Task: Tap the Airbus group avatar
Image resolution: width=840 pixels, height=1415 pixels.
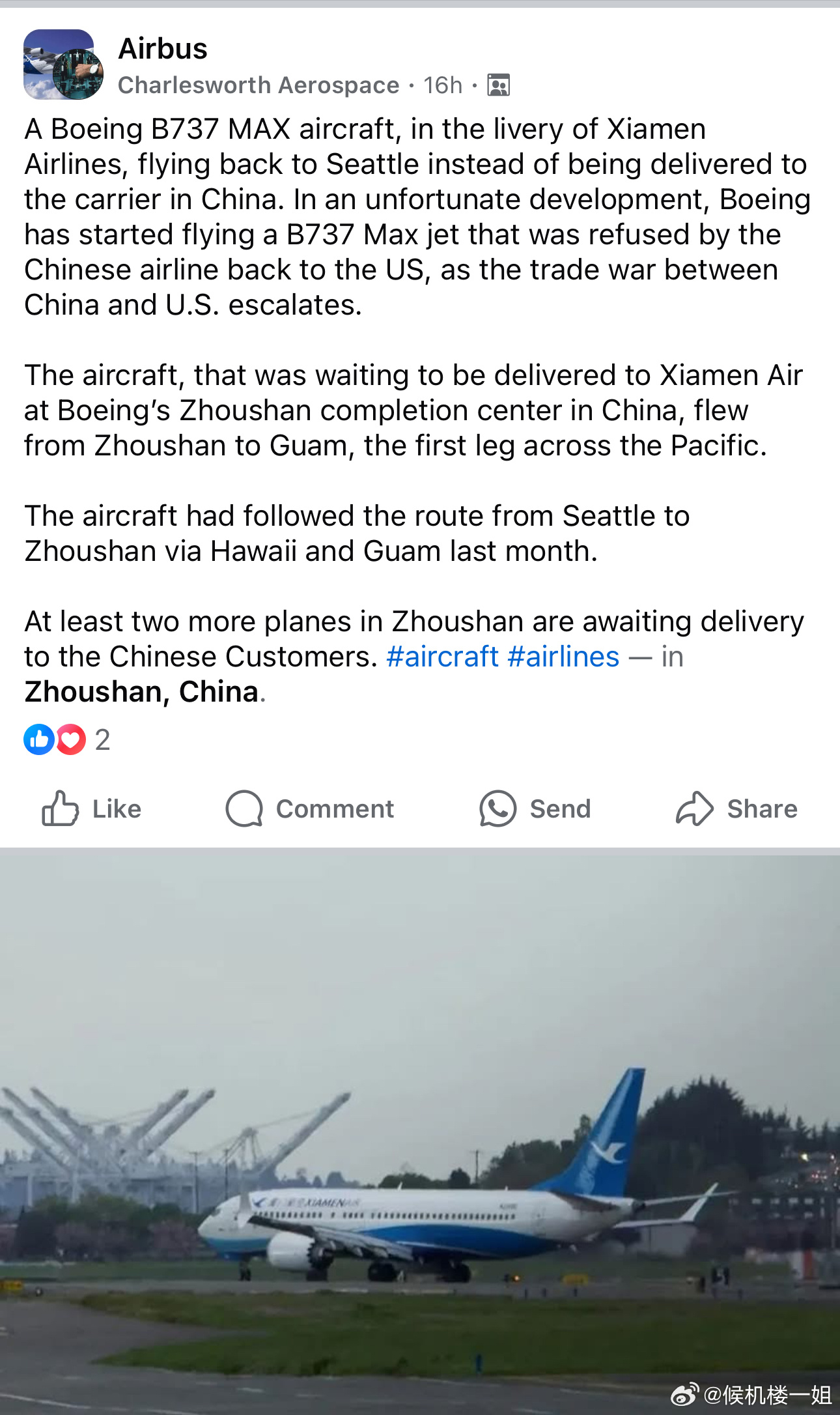Action: pyautogui.click(x=63, y=64)
